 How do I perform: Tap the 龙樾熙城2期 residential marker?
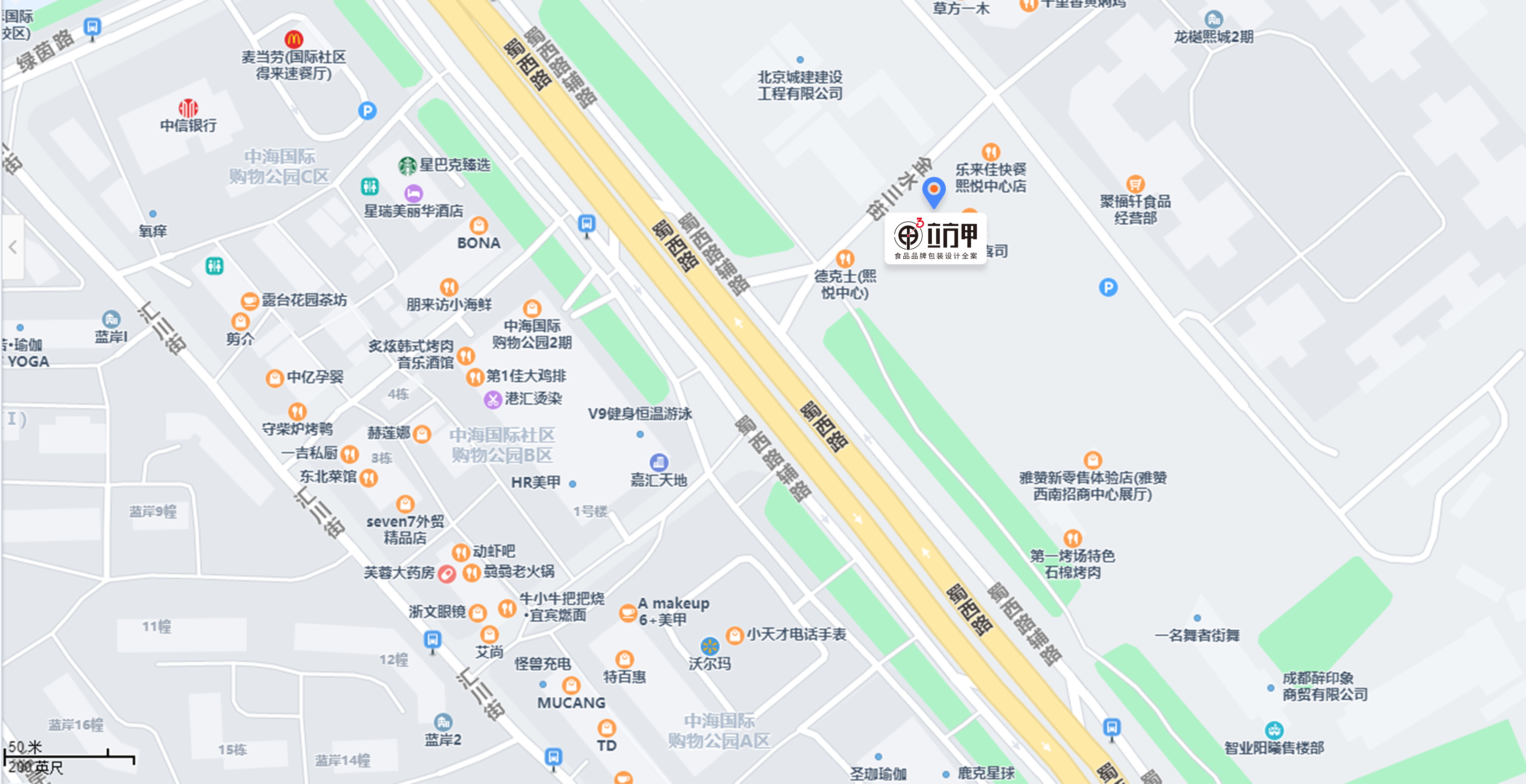point(1213,20)
